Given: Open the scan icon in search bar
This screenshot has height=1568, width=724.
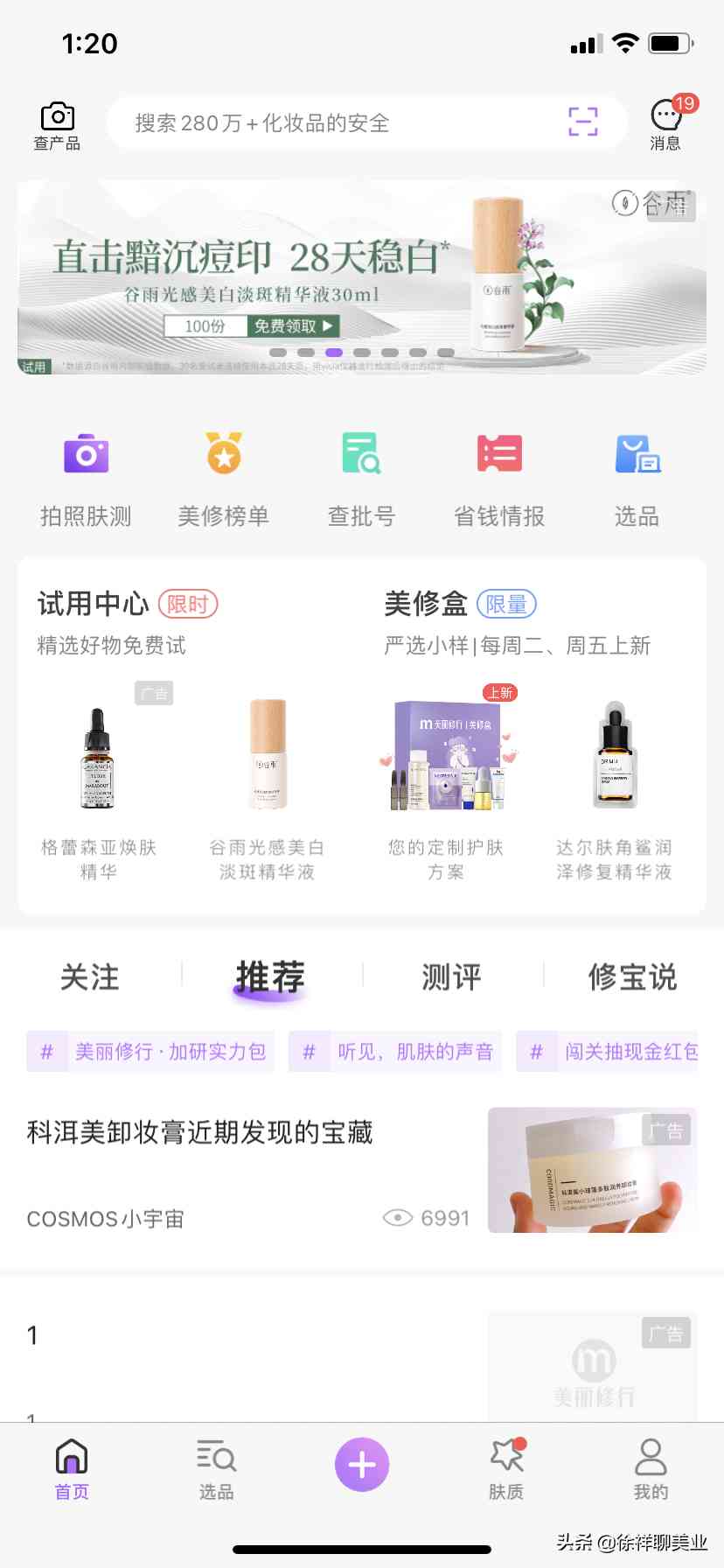Looking at the screenshot, I should pos(582,122).
